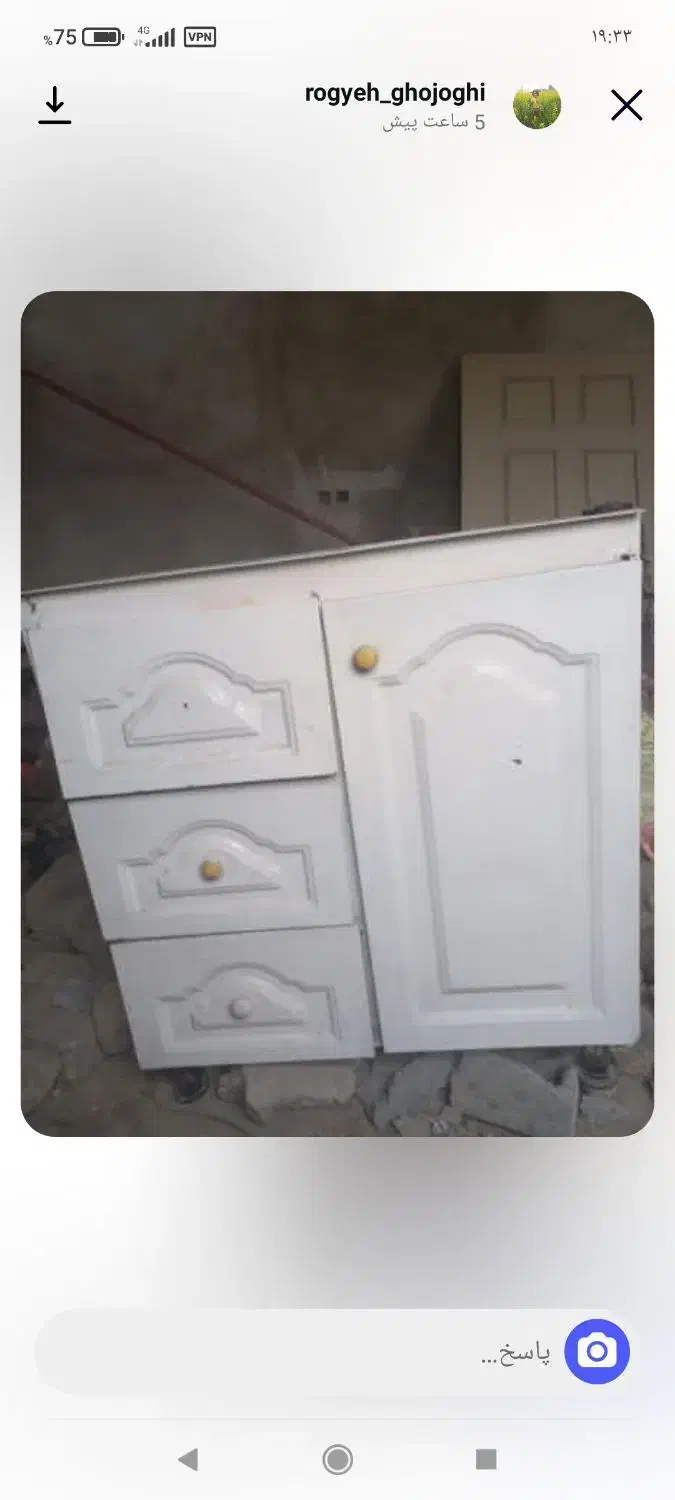The height and width of the screenshot is (1500, 675).
Task: Open the camera to reply
Action: (597, 1352)
